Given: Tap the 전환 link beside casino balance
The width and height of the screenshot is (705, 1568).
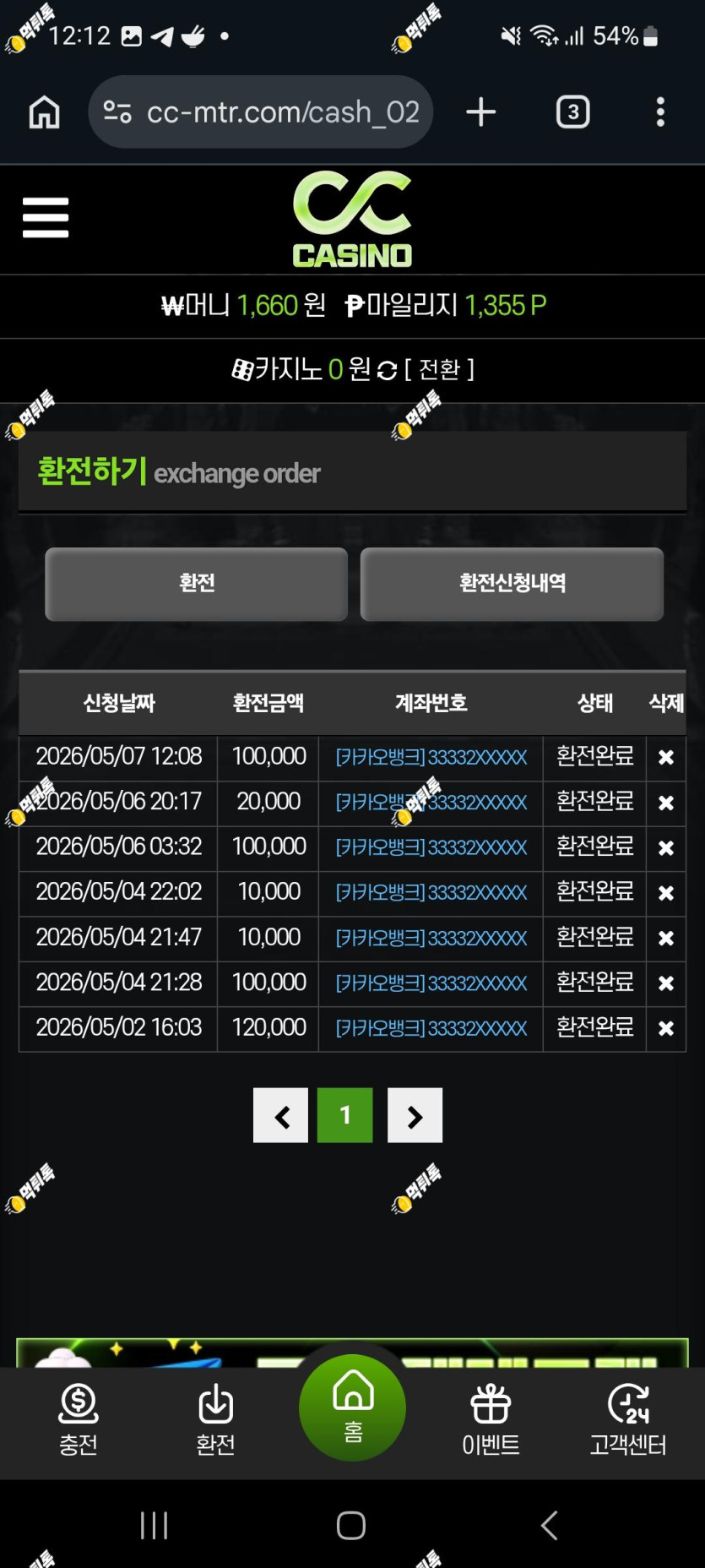Looking at the screenshot, I should pyautogui.click(x=439, y=369).
